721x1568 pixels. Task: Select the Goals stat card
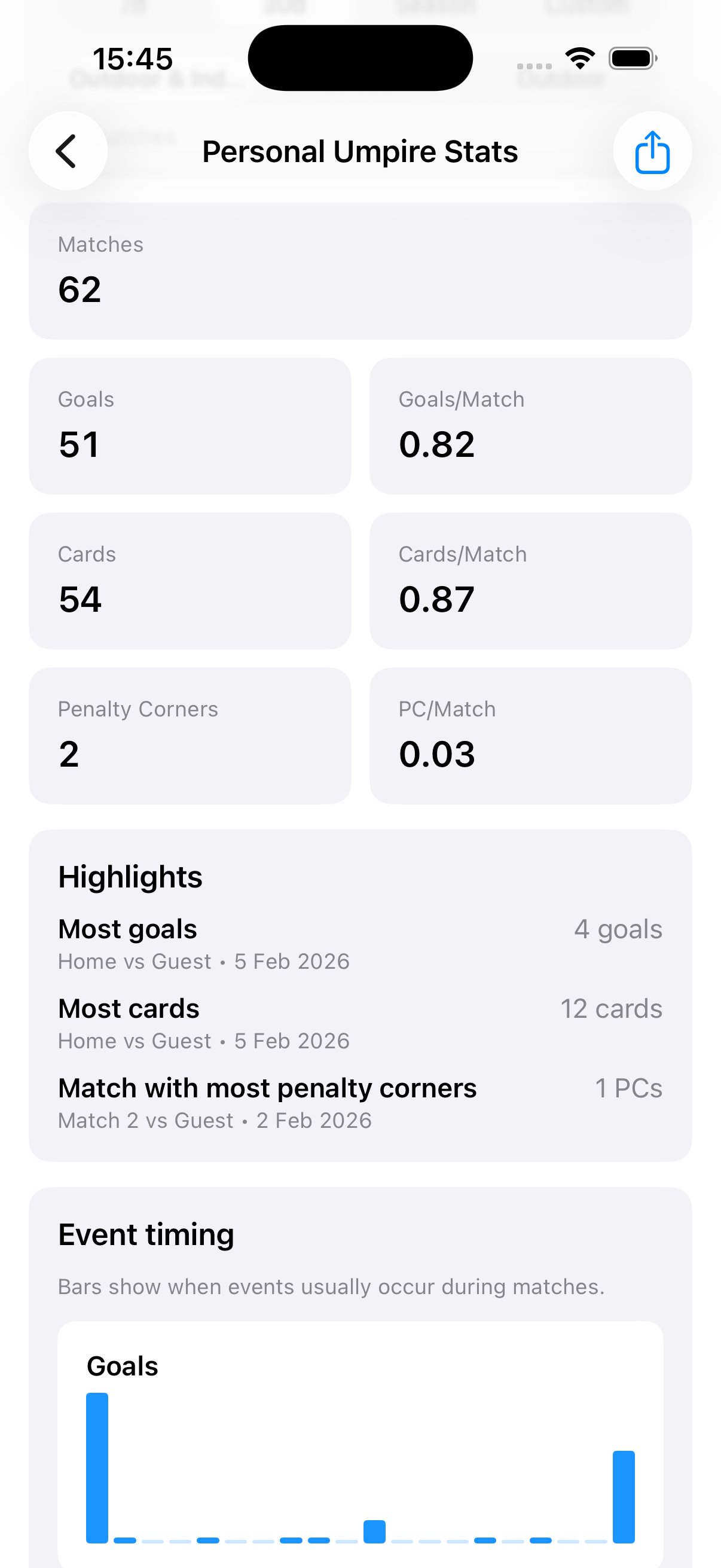[190, 425]
